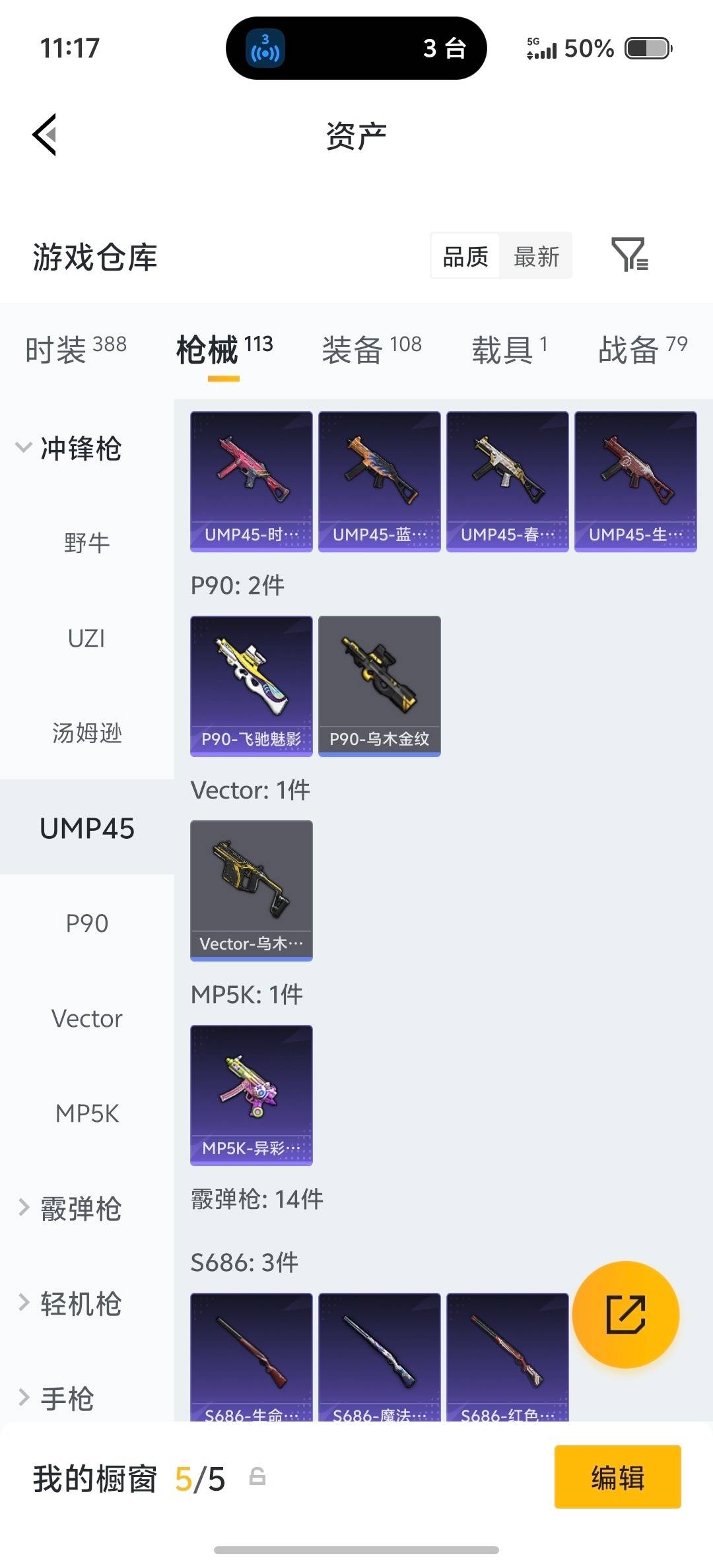
Task: Tap the 编辑 button
Action: pyautogui.click(x=617, y=1478)
